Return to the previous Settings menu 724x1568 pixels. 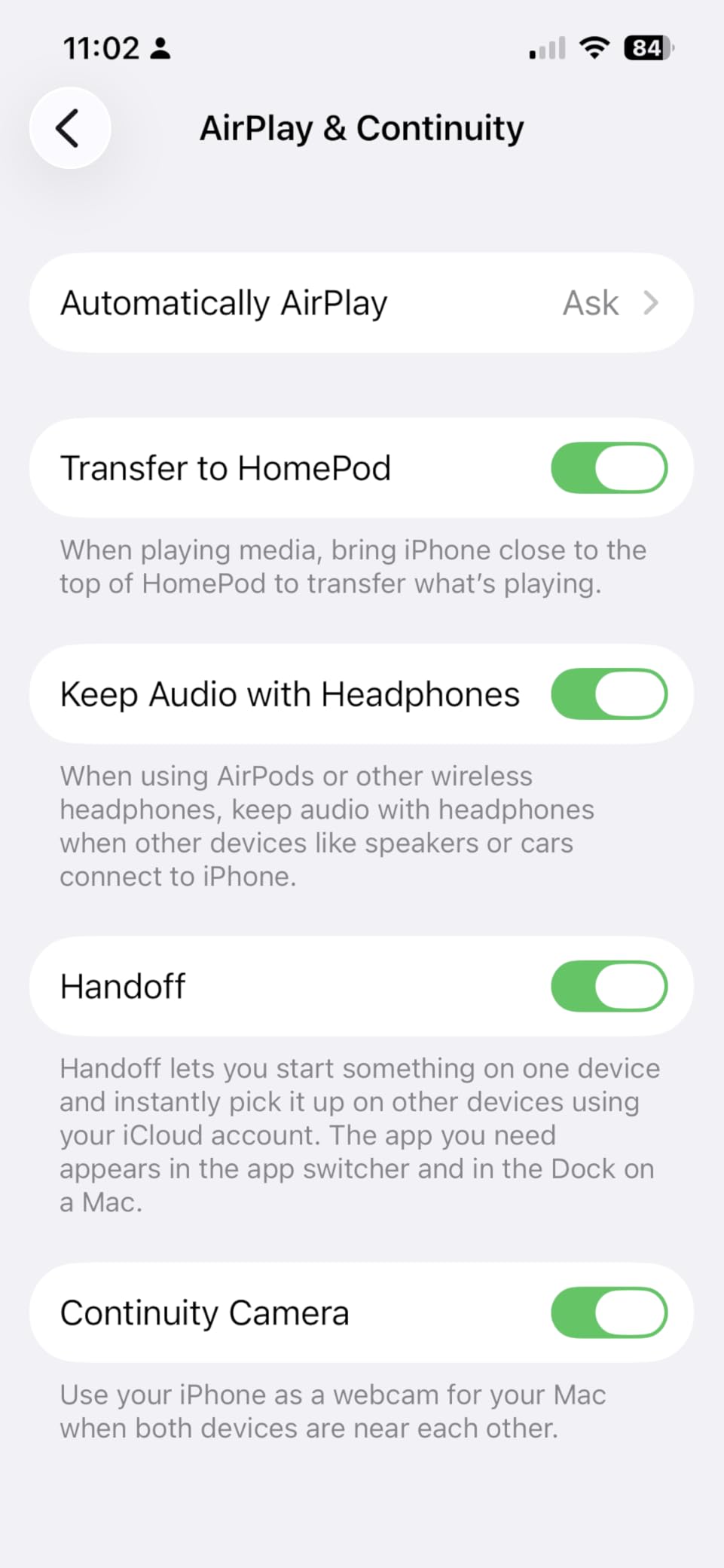(69, 128)
